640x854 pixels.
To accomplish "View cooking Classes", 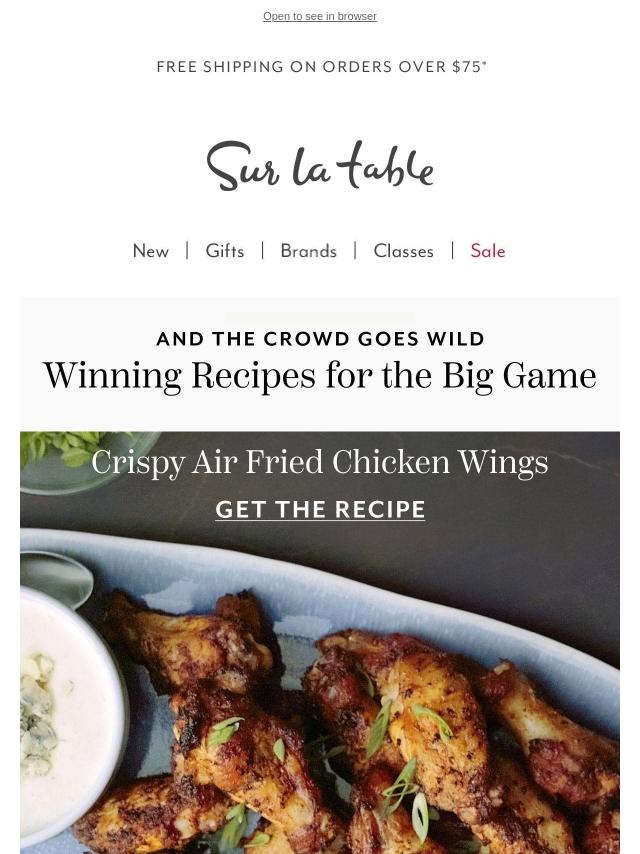I will pyautogui.click(x=403, y=251).
